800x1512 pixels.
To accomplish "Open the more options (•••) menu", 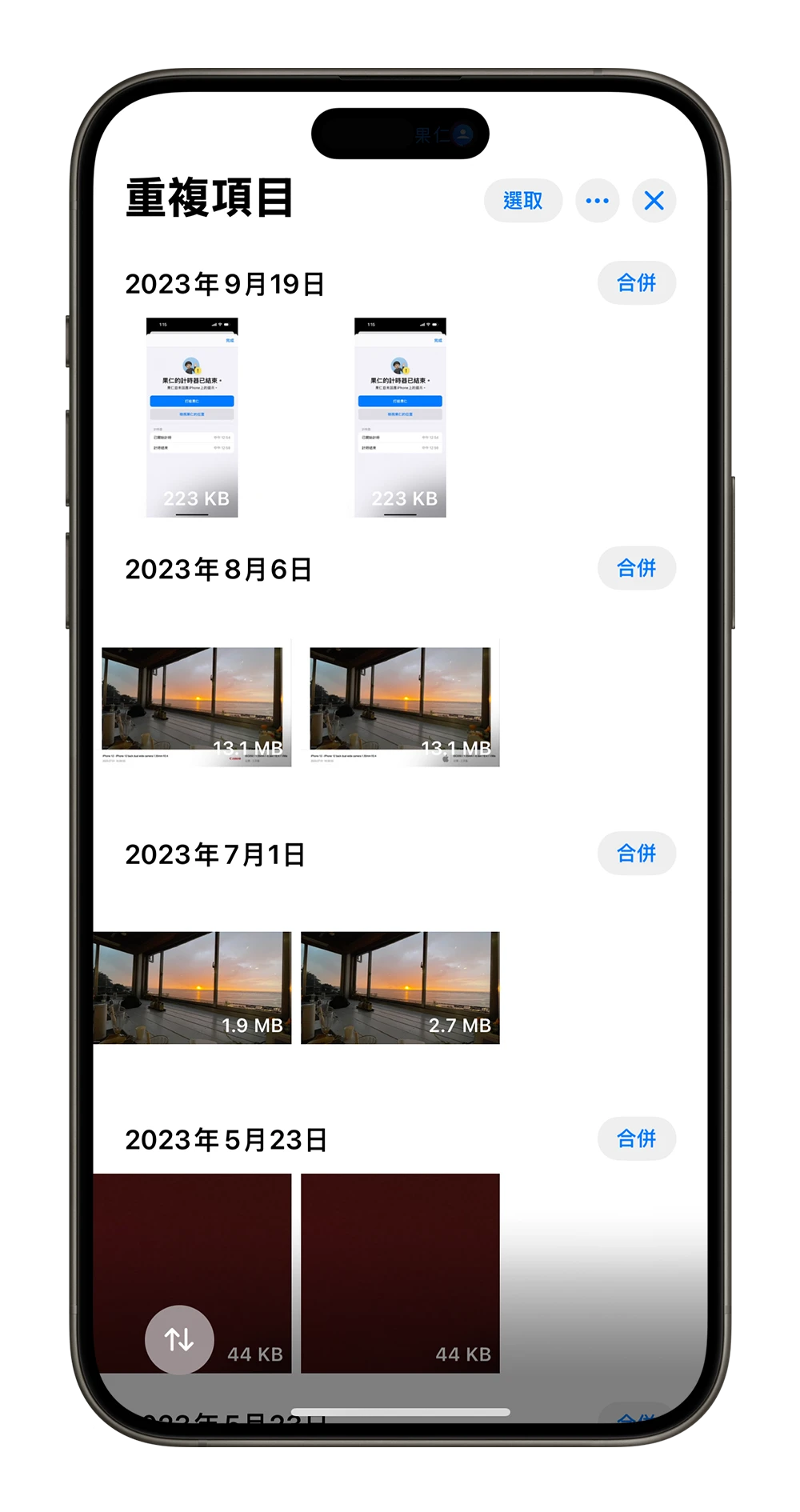I will [x=598, y=201].
